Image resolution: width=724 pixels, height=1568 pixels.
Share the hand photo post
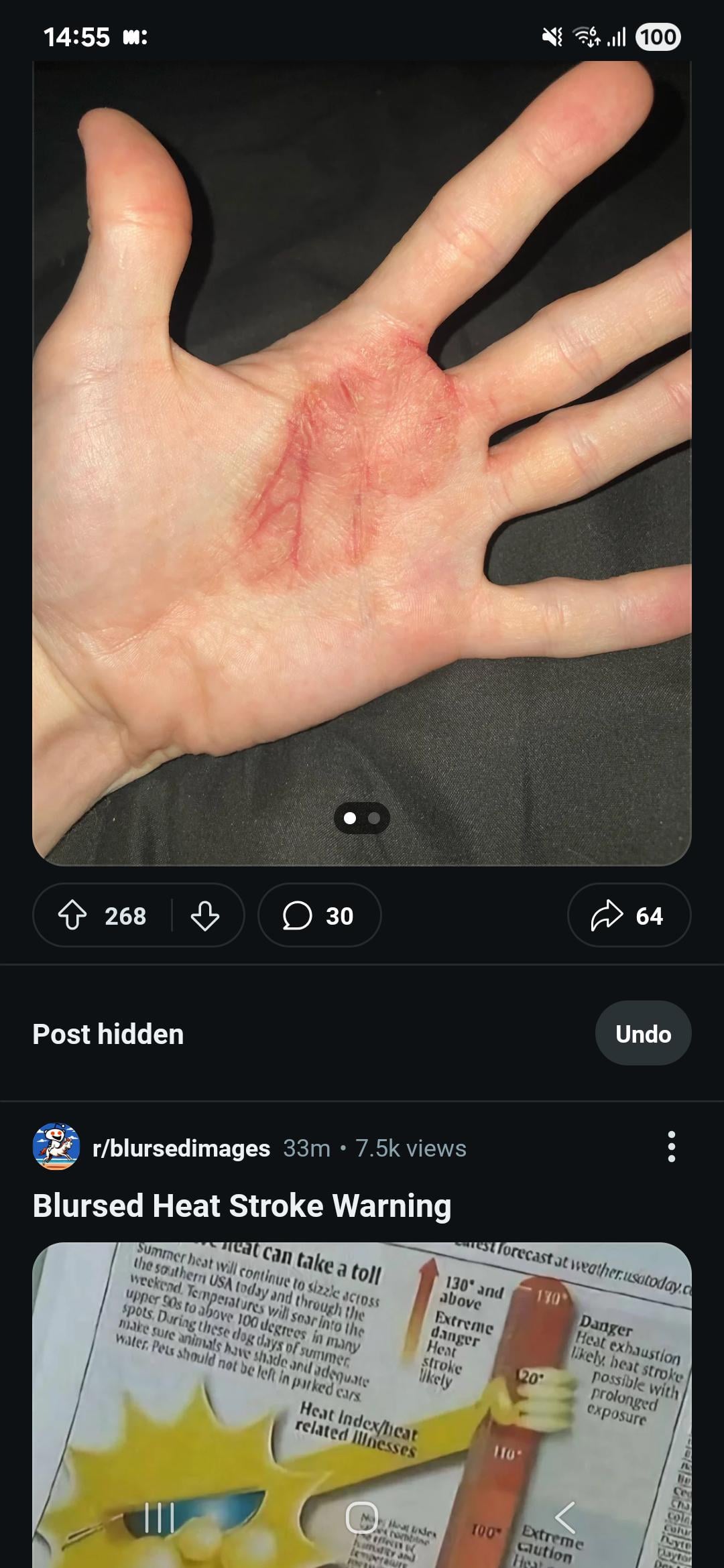click(x=628, y=915)
